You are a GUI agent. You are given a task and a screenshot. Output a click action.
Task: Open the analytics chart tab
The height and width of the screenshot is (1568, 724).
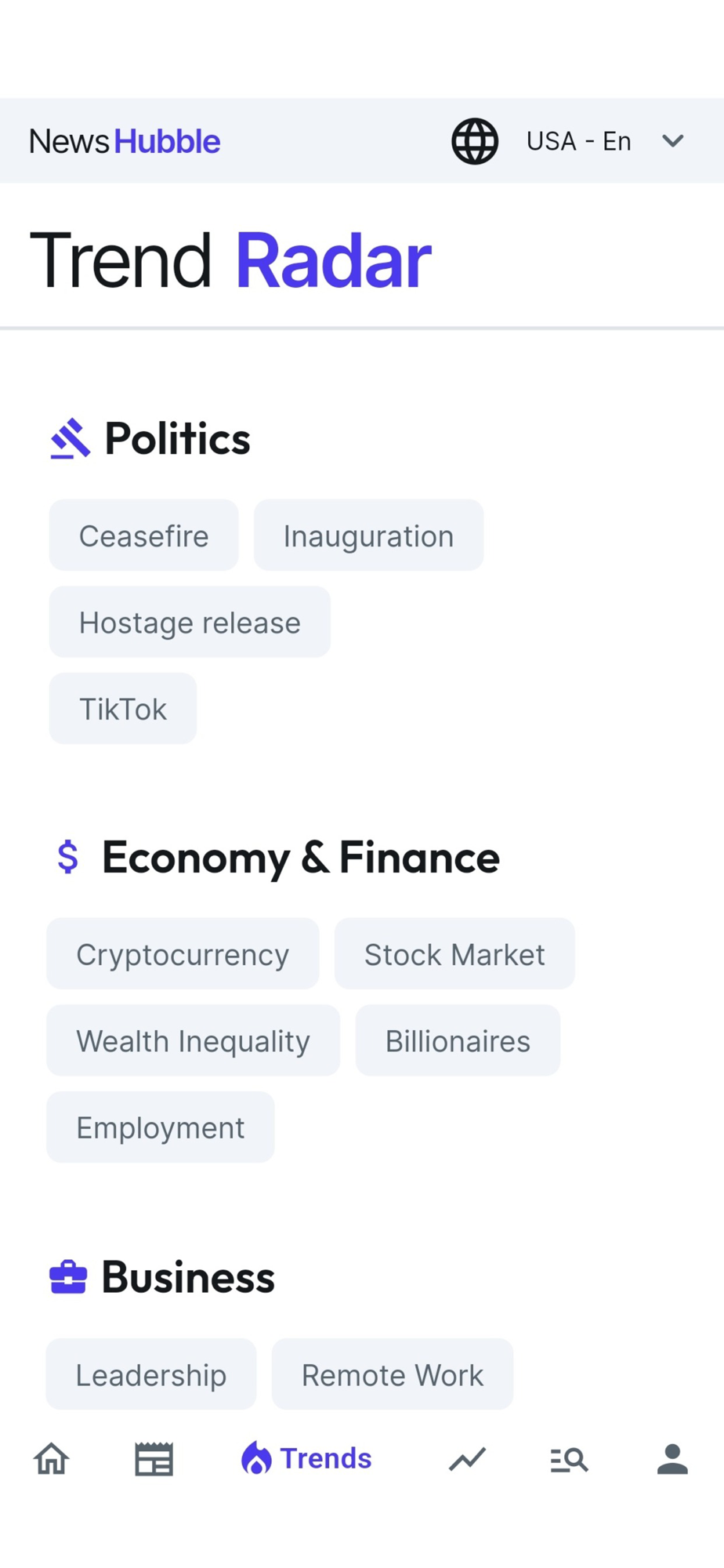click(x=467, y=1459)
